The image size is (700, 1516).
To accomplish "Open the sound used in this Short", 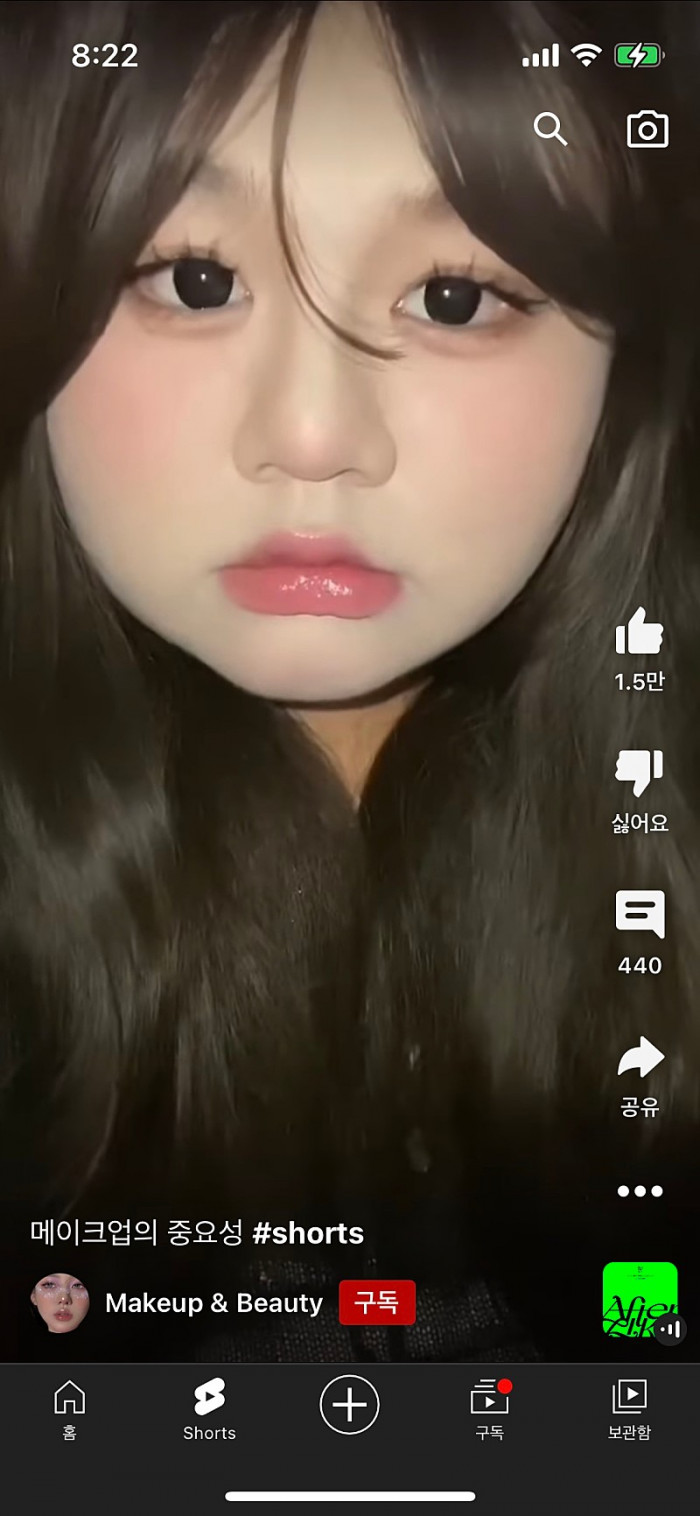I will pos(640,1300).
